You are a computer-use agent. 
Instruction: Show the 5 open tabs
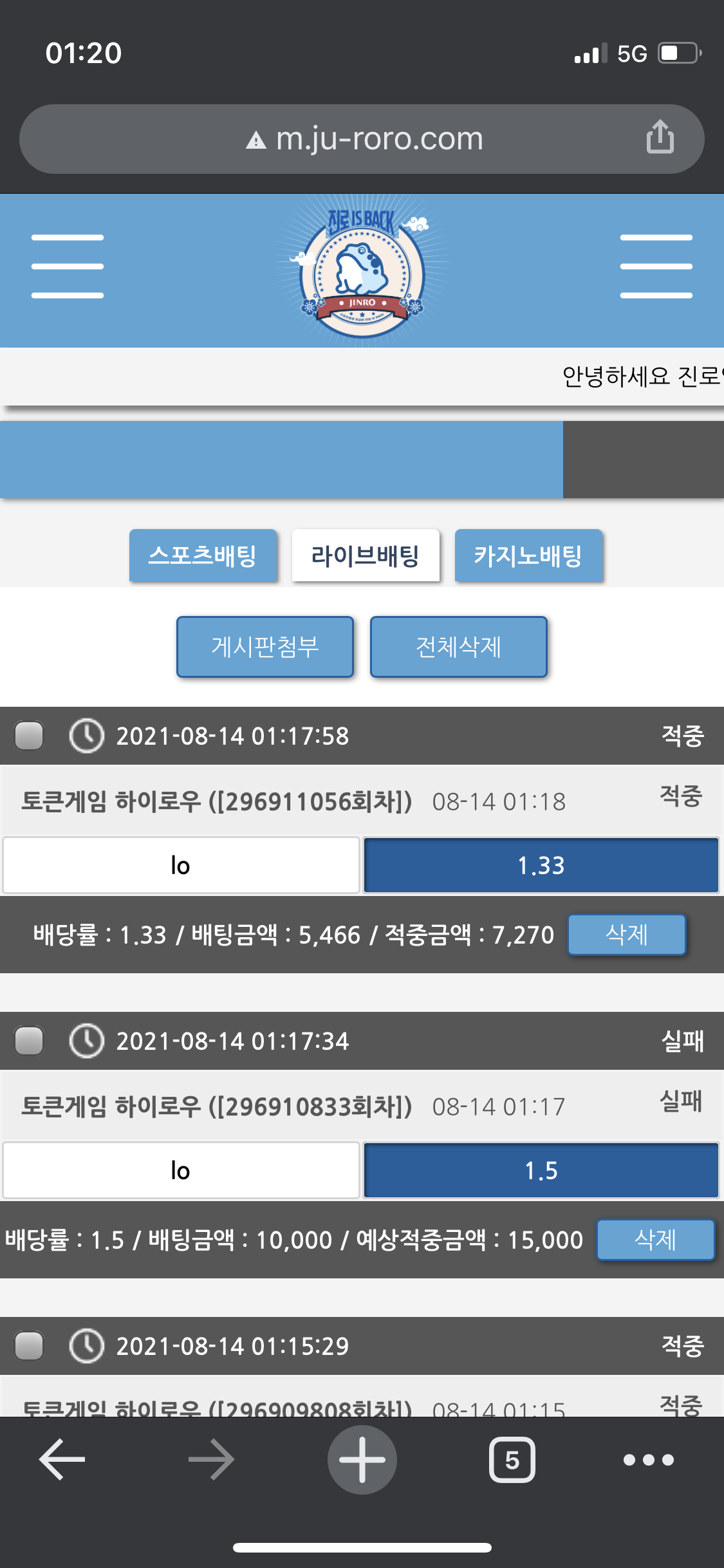(x=512, y=1459)
